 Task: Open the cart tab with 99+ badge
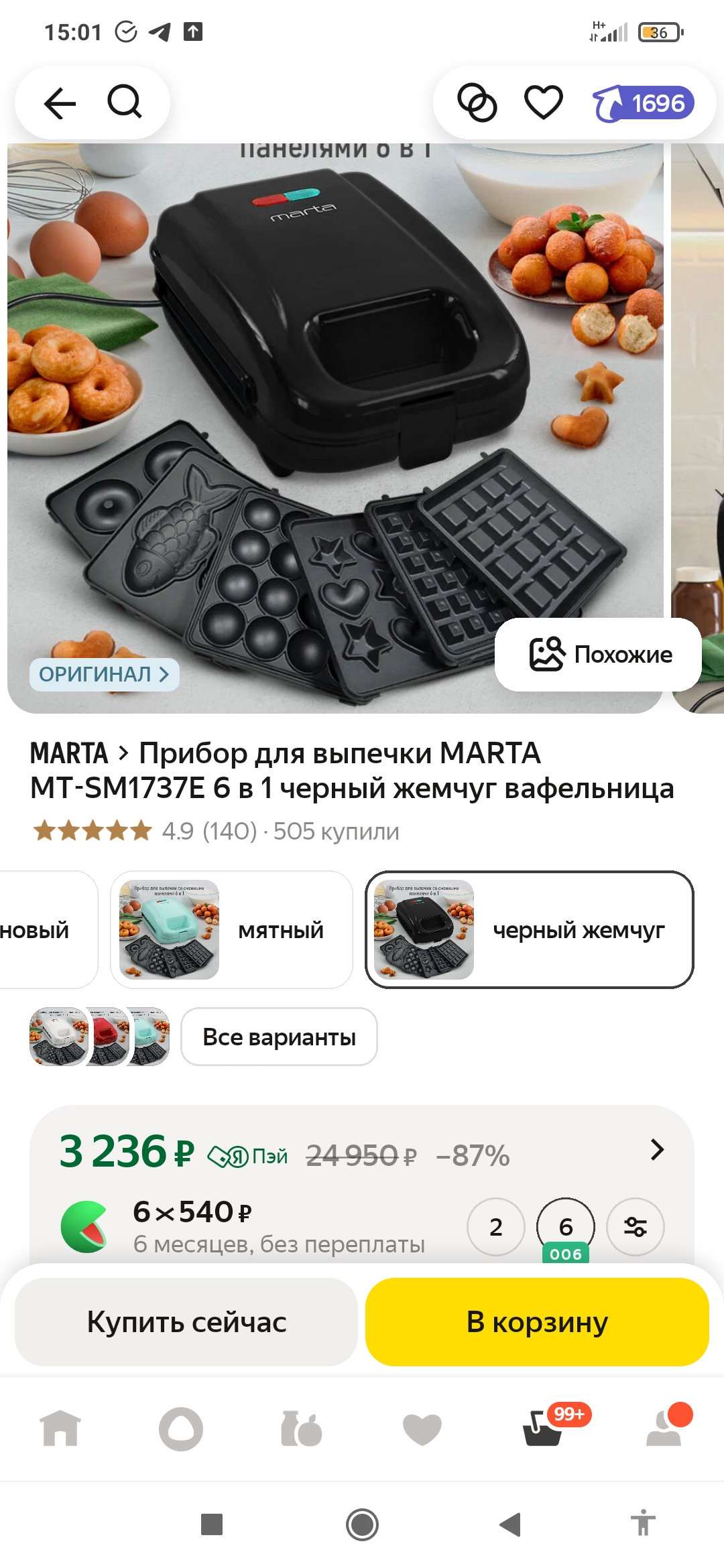click(543, 1429)
